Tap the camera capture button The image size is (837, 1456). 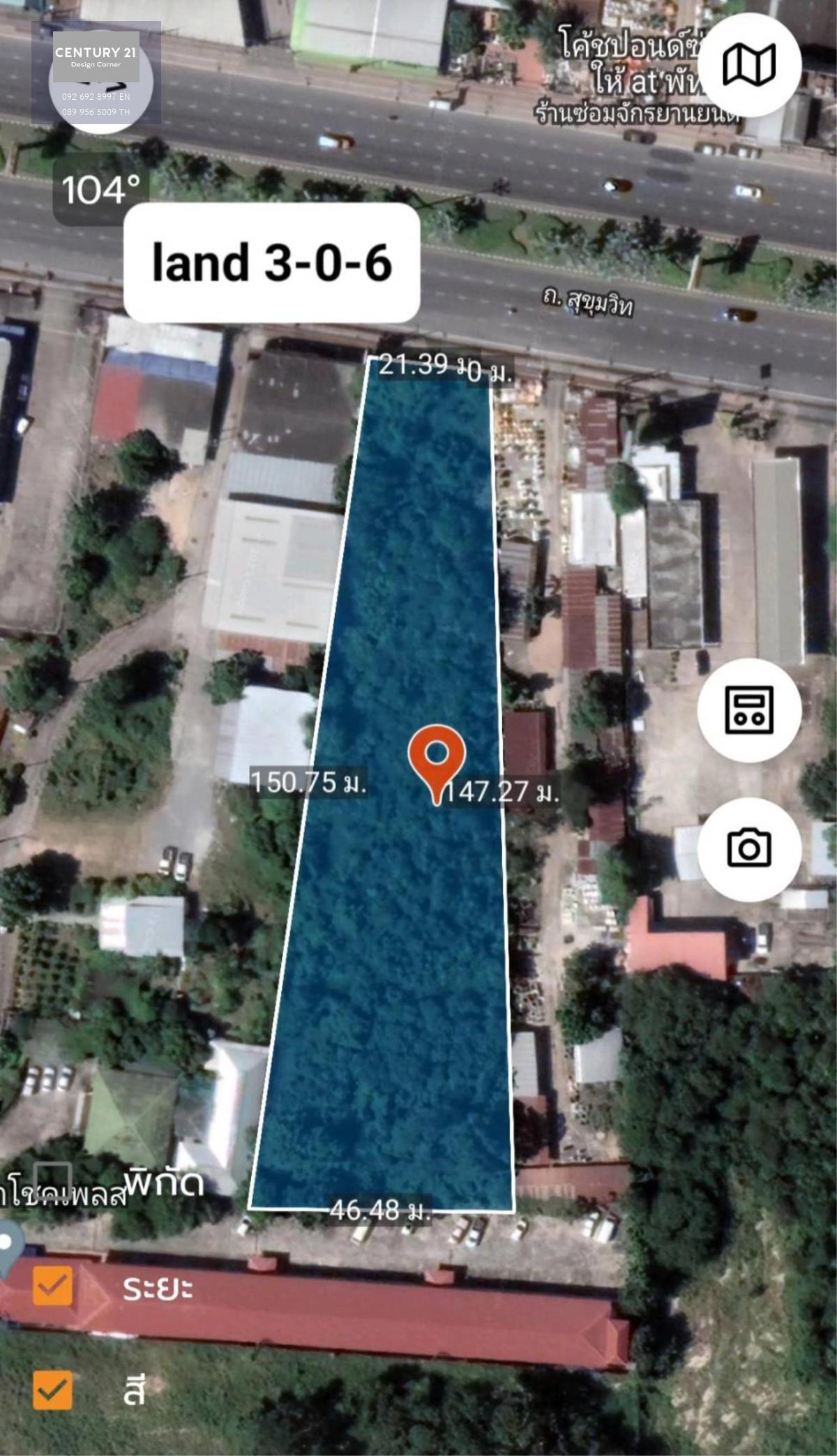[749, 849]
